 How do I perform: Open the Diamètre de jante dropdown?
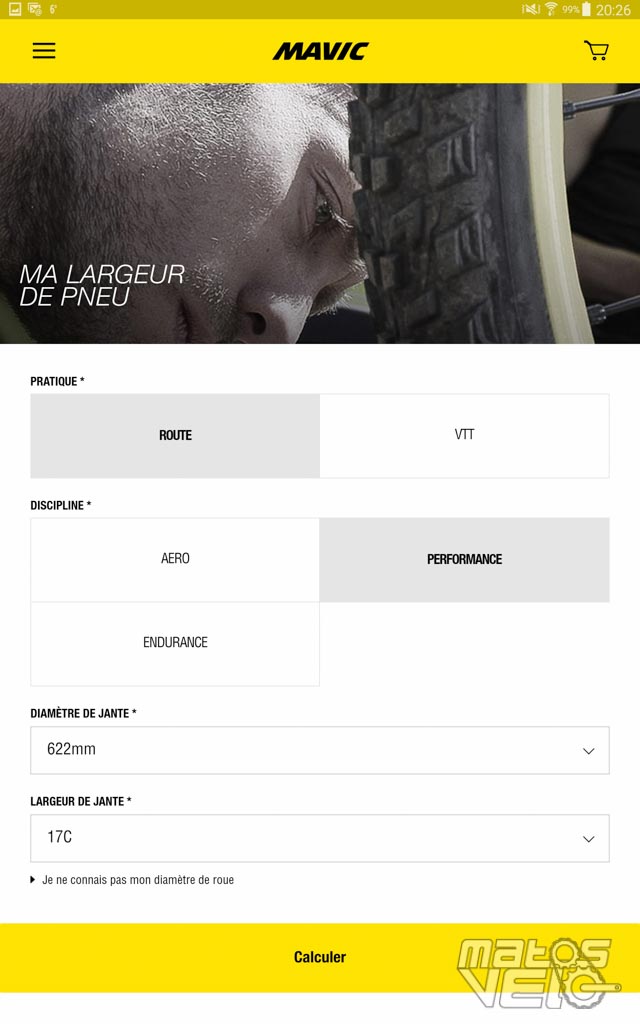(320, 750)
